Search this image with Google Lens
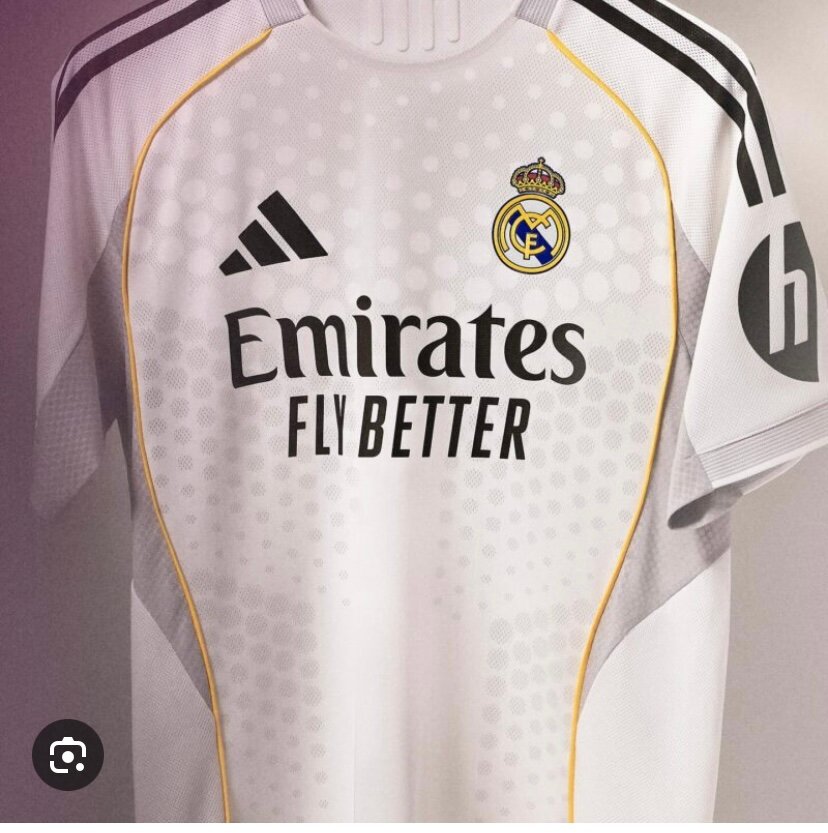Screen dimensions: 828x833 pos(68,755)
